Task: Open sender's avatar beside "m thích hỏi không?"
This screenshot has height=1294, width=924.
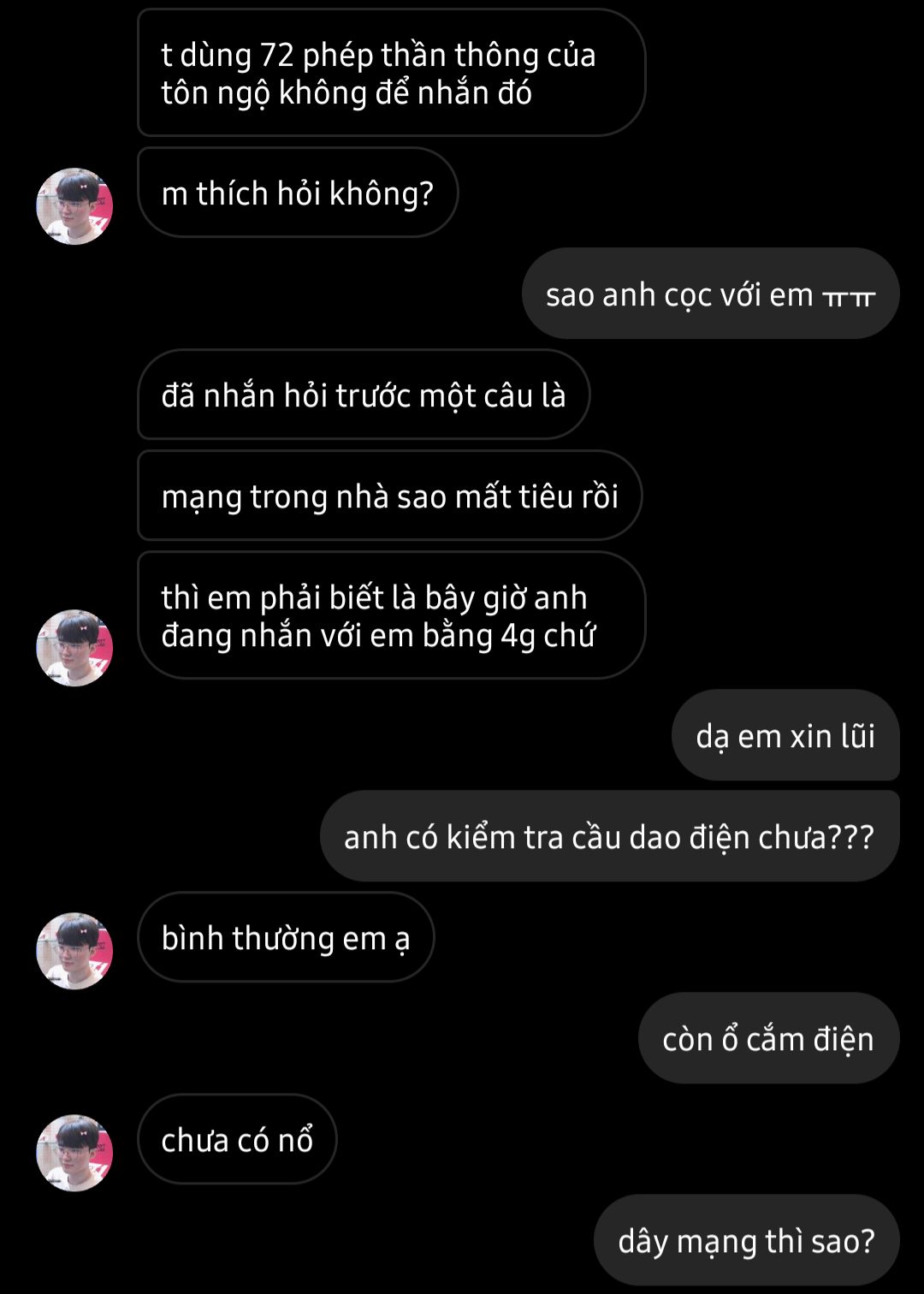Action: coord(74,206)
